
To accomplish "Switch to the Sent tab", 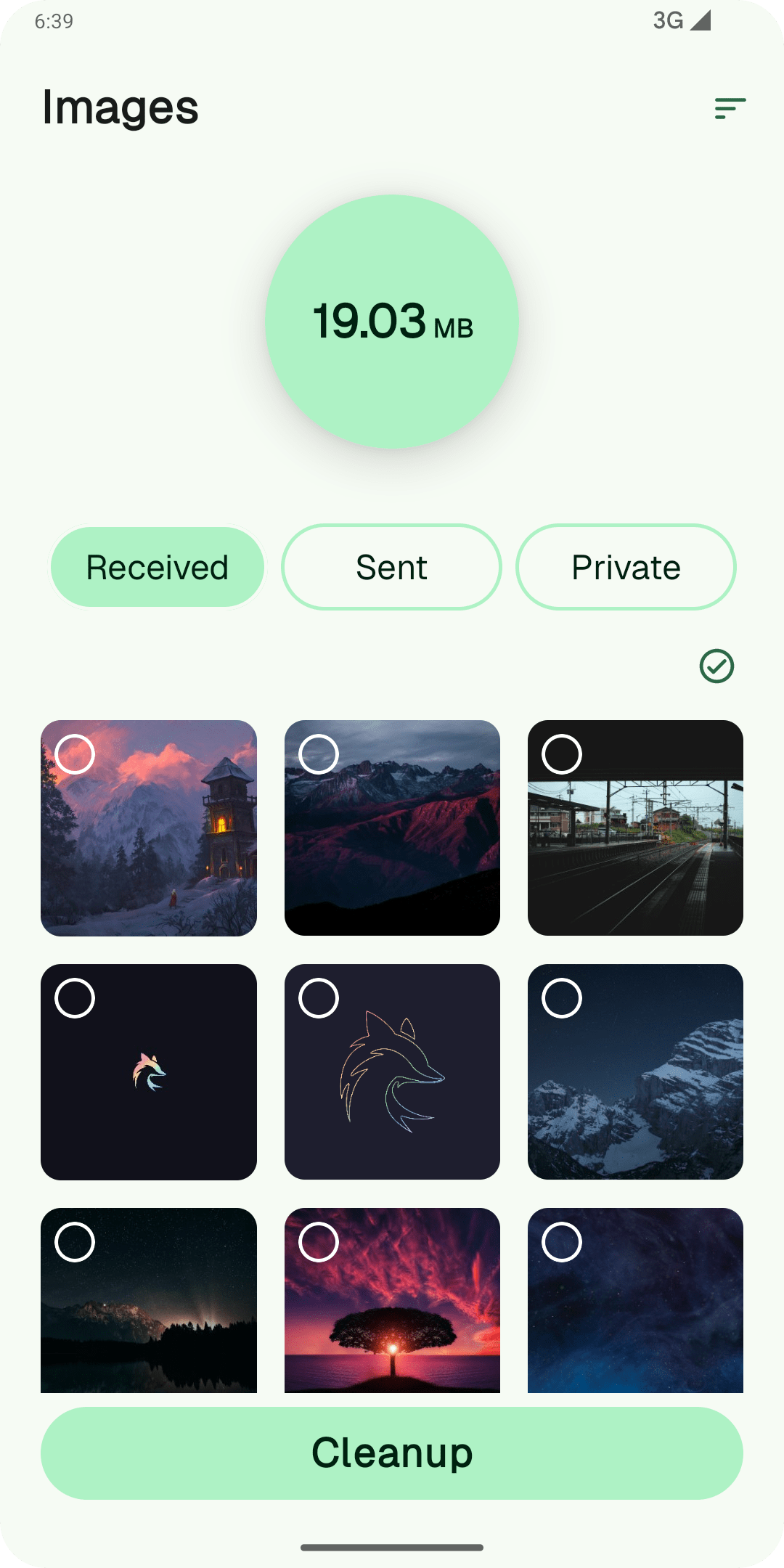I will point(391,567).
